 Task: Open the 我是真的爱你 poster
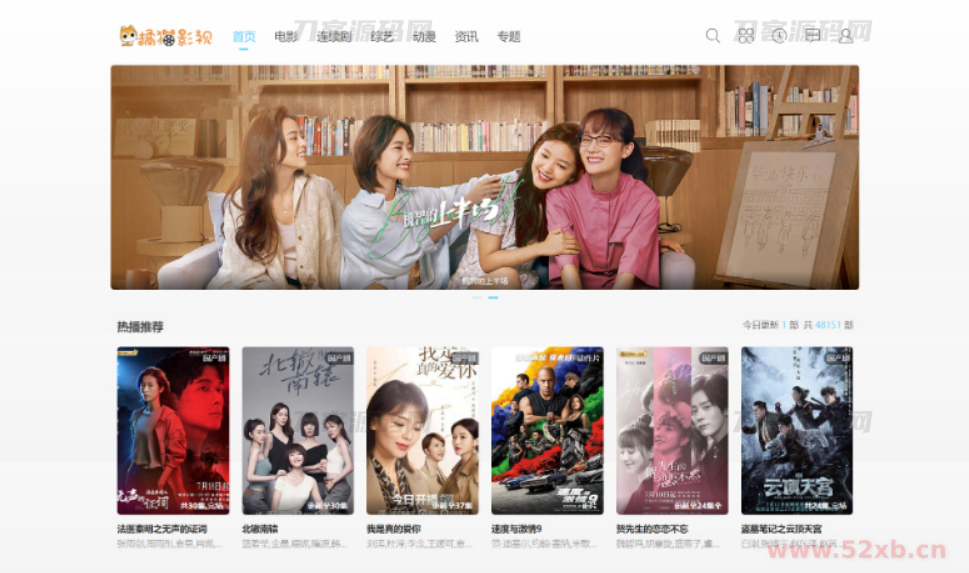tap(422, 431)
